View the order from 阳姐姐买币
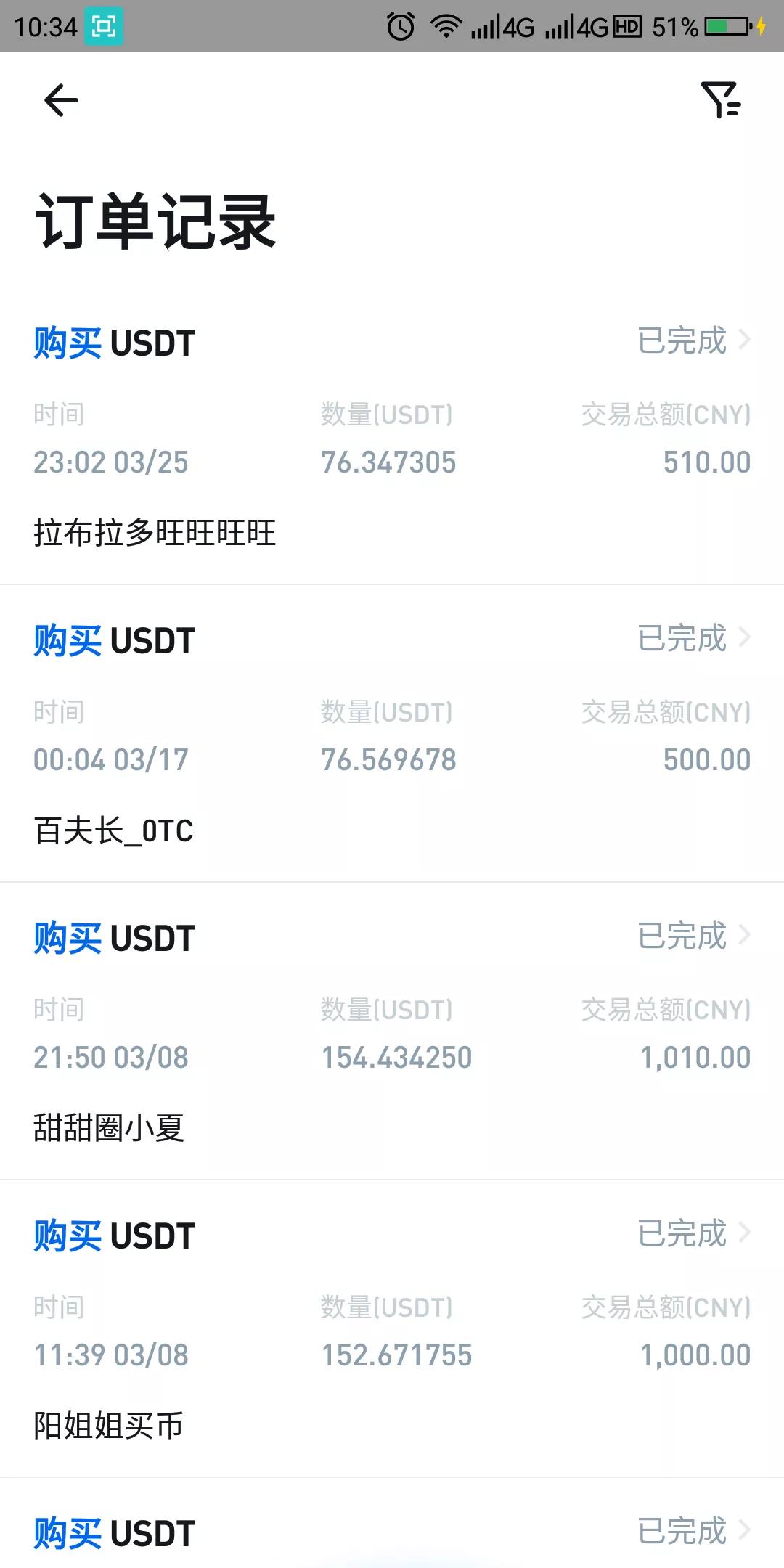Viewport: 784px width, 1568px height. point(392,1330)
